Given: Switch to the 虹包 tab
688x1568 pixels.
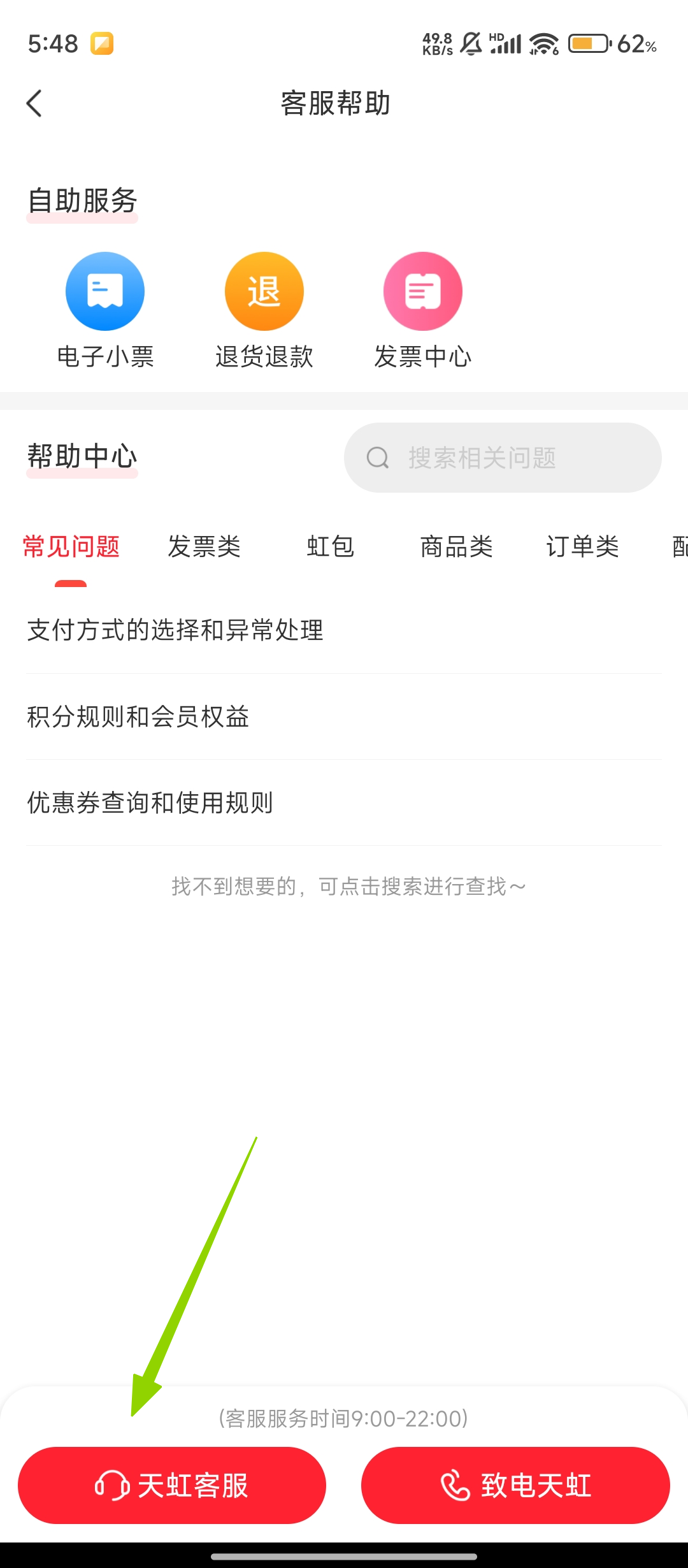Looking at the screenshot, I should [x=330, y=547].
